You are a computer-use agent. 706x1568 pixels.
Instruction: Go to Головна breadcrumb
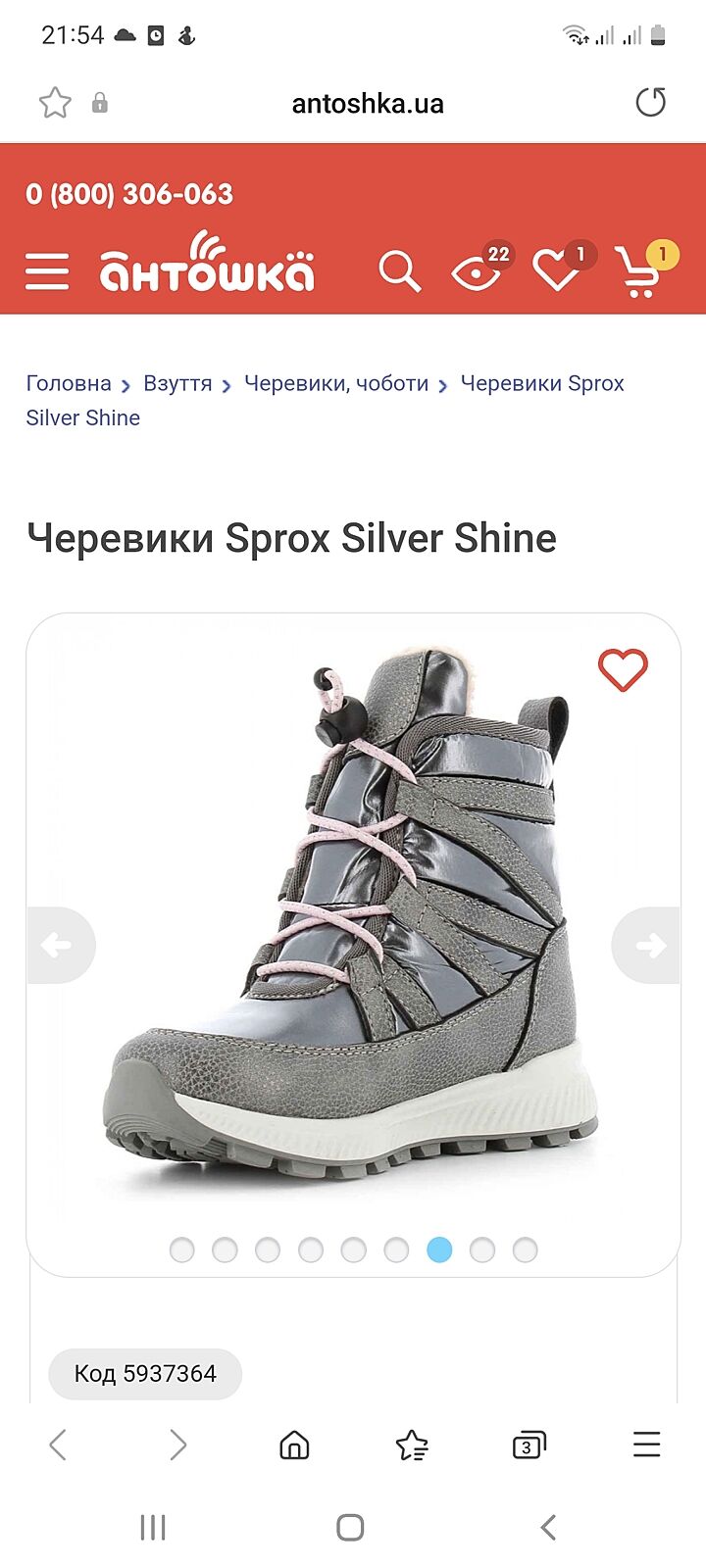pyautogui.click(x=69, y=383)
